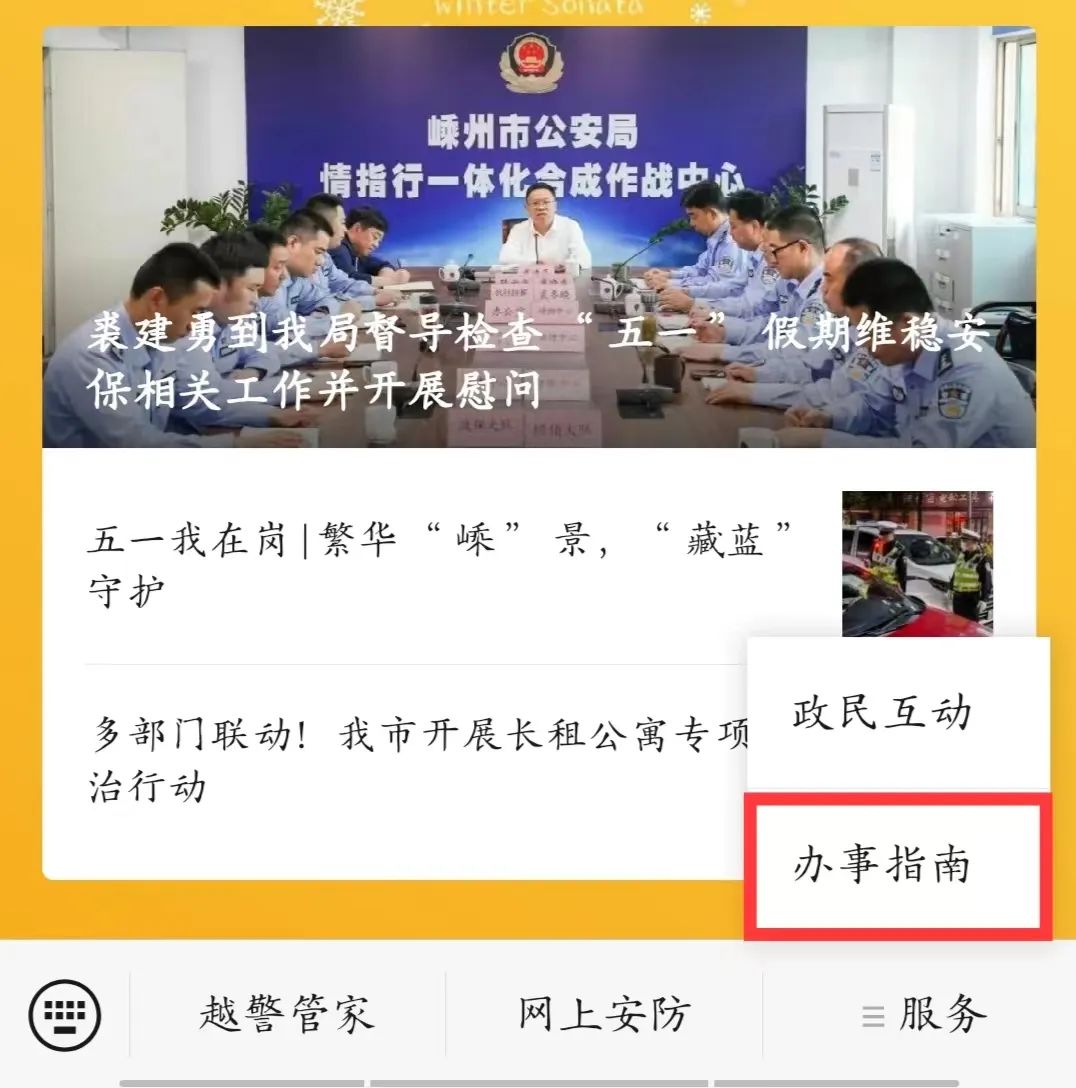Tap the 服务 menu button
Image resolution: width=1076 pixels, height=1088 pixels.
tap(922, 1015)
